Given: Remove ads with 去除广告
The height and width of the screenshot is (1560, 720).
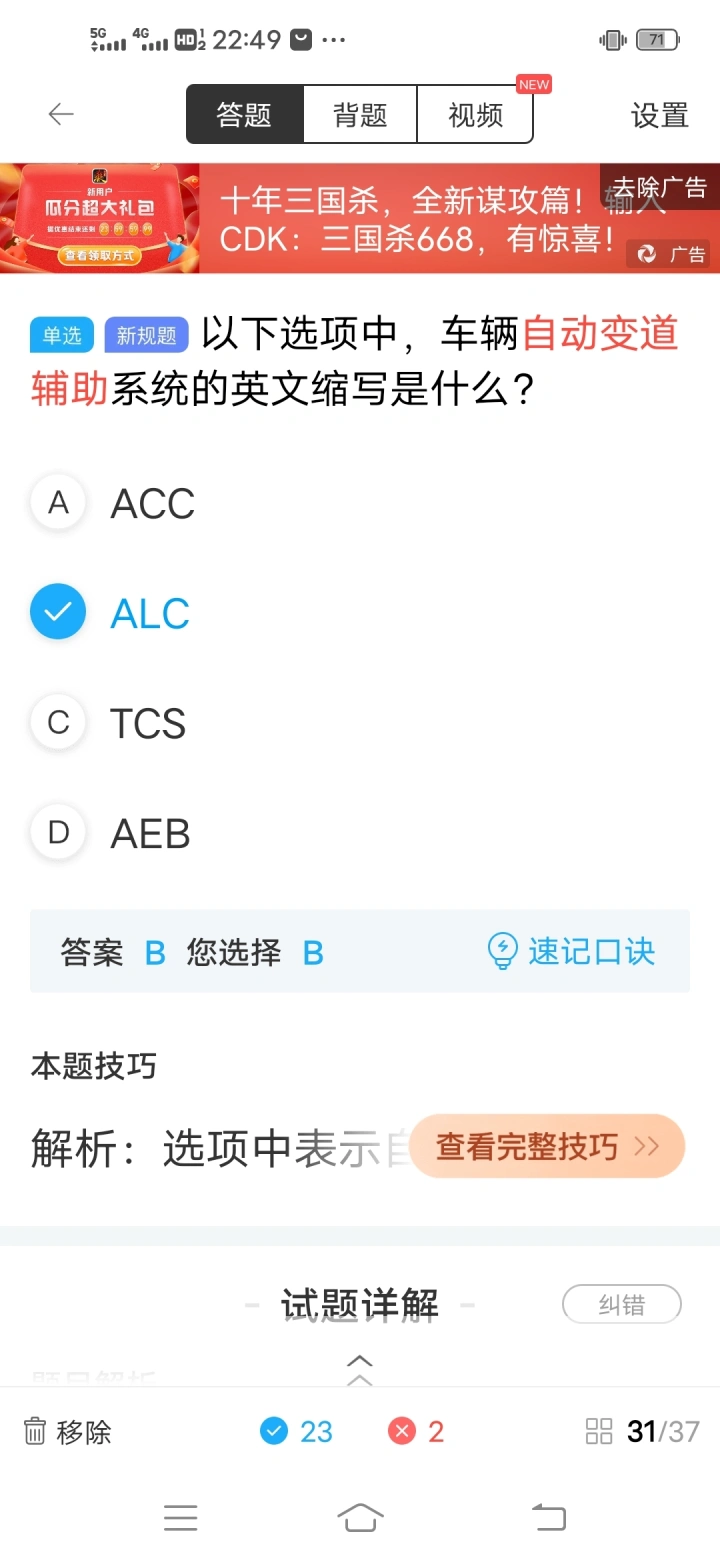Looking at the screenshot, I should coord(660,187).
